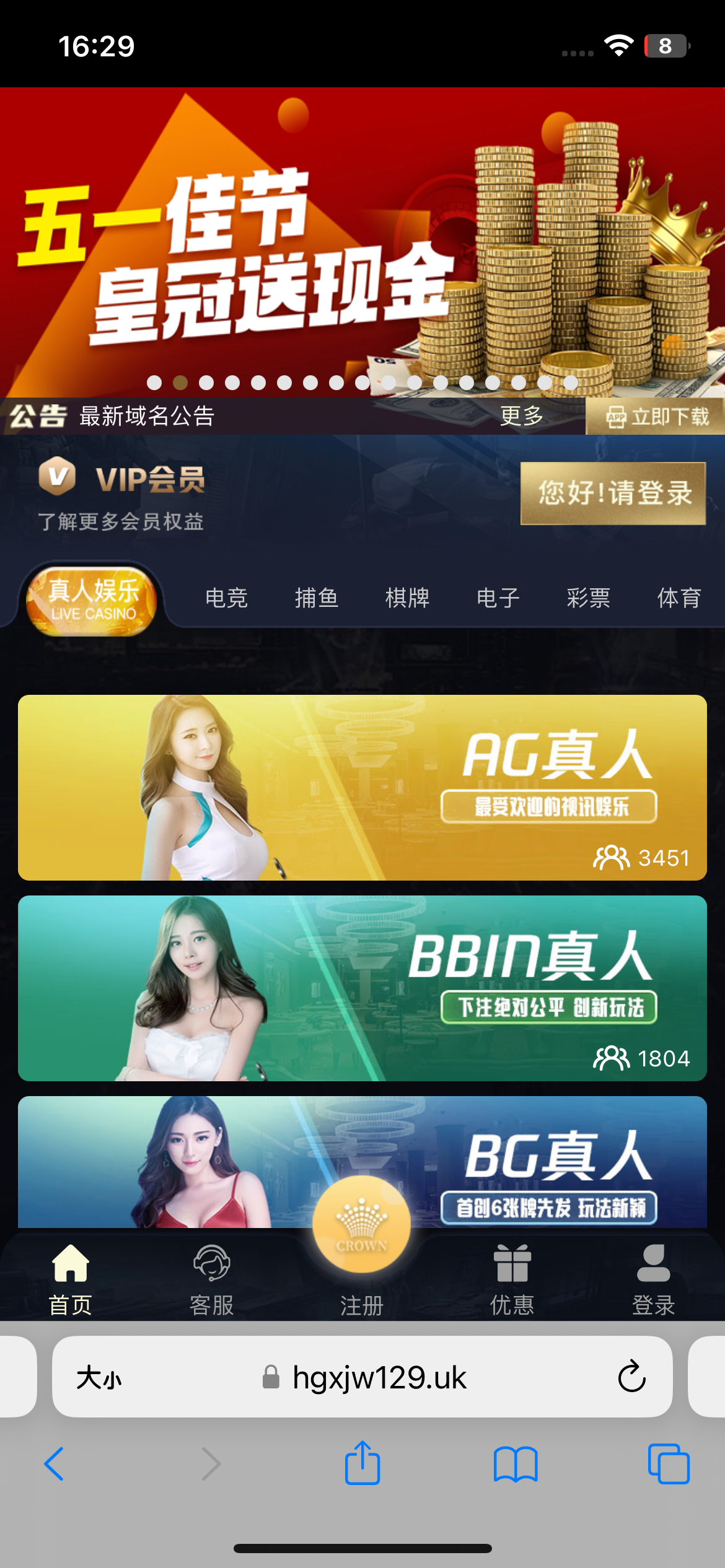The image size is (725, 1568).
Task: Open the AG真人 card
Action: pyautogui.click(x=362, y=788)
